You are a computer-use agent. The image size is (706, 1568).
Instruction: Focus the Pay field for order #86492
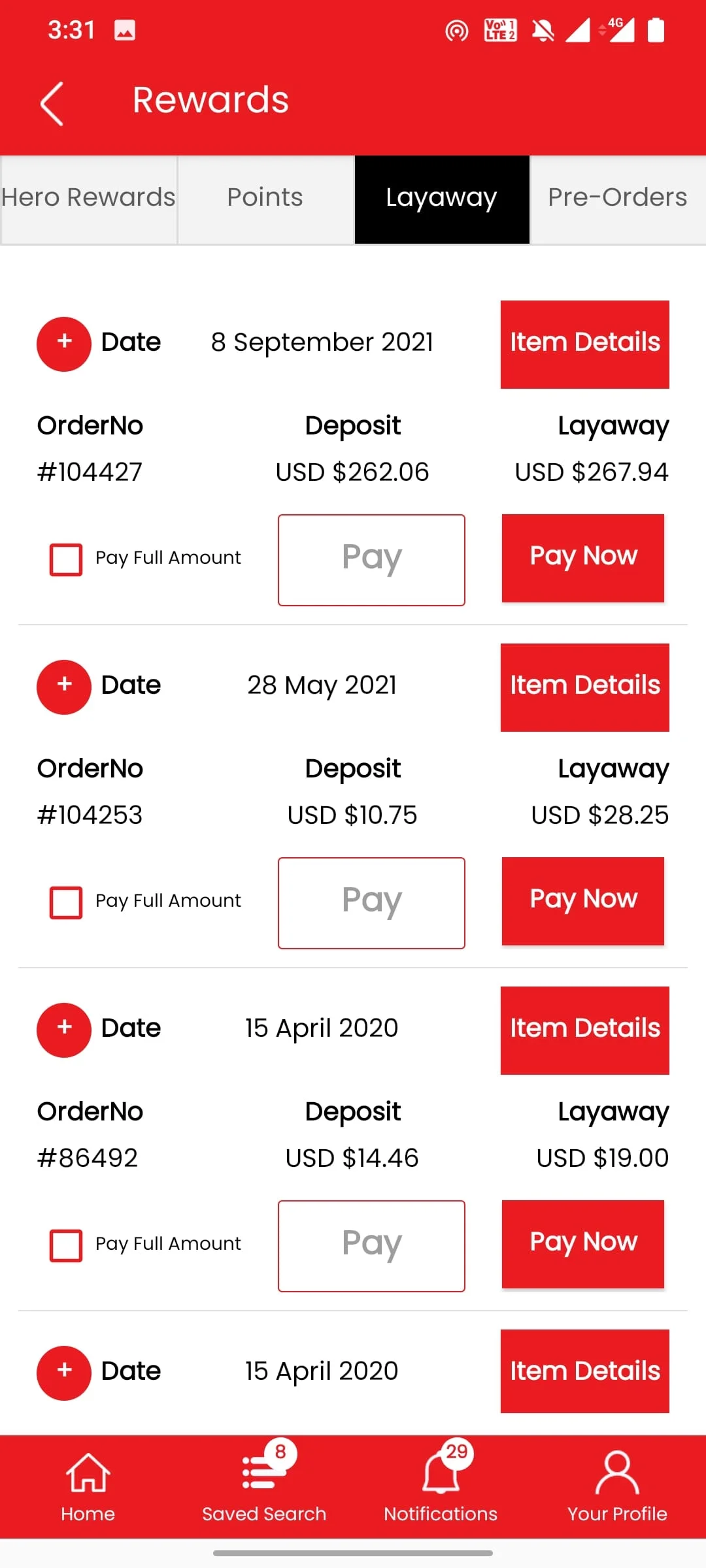pyautogui.click(x=371, y=1246)
